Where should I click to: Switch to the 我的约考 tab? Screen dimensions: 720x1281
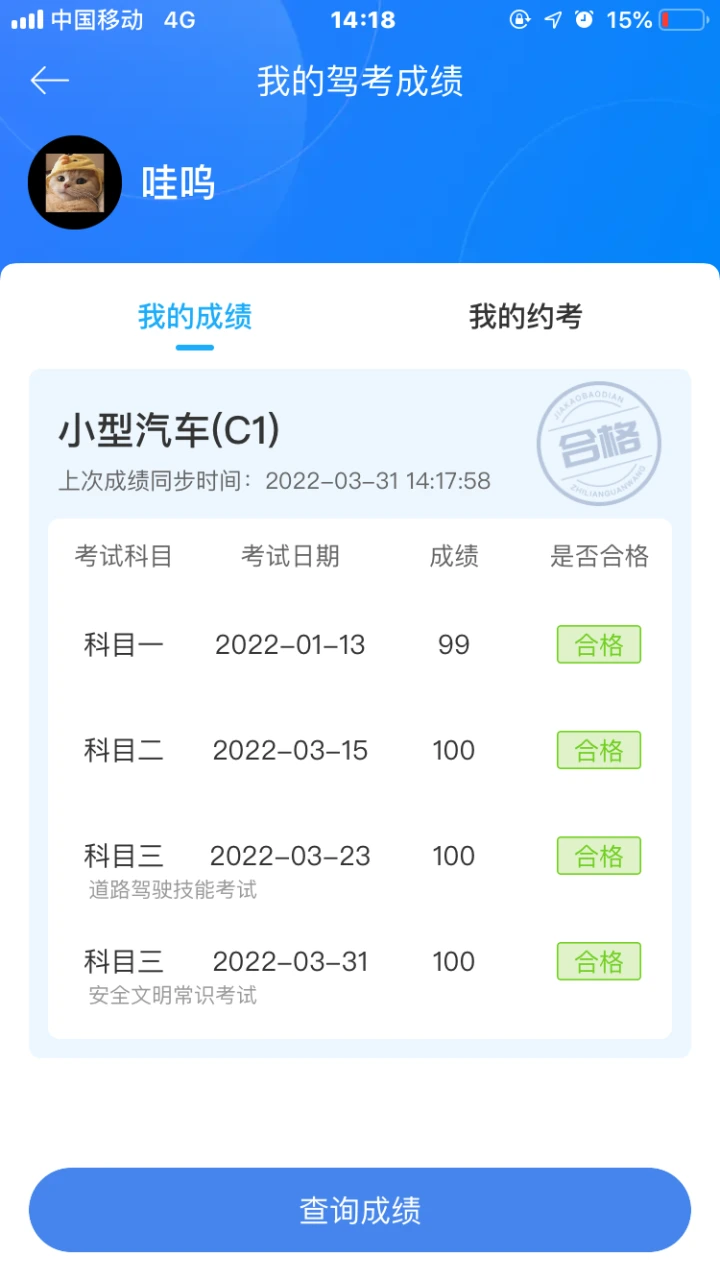click(525, 317)
